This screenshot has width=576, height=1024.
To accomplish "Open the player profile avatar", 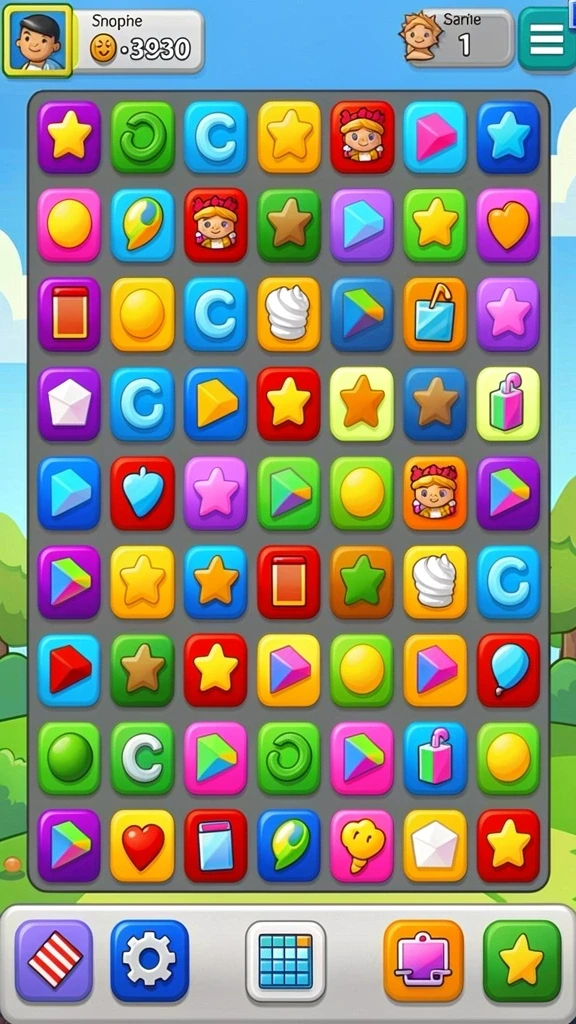I will point(38,40).
